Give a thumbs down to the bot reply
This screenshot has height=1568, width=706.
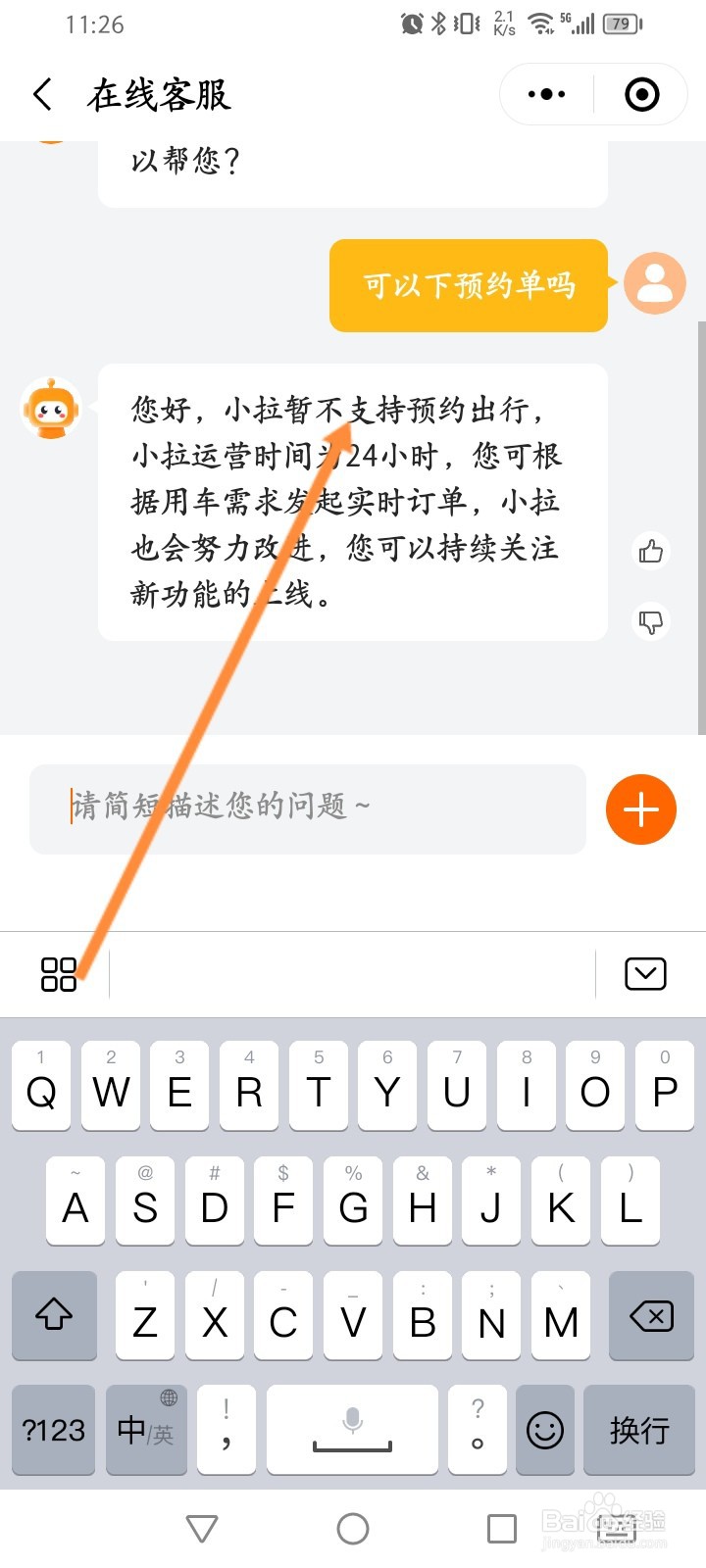(650, 621)
